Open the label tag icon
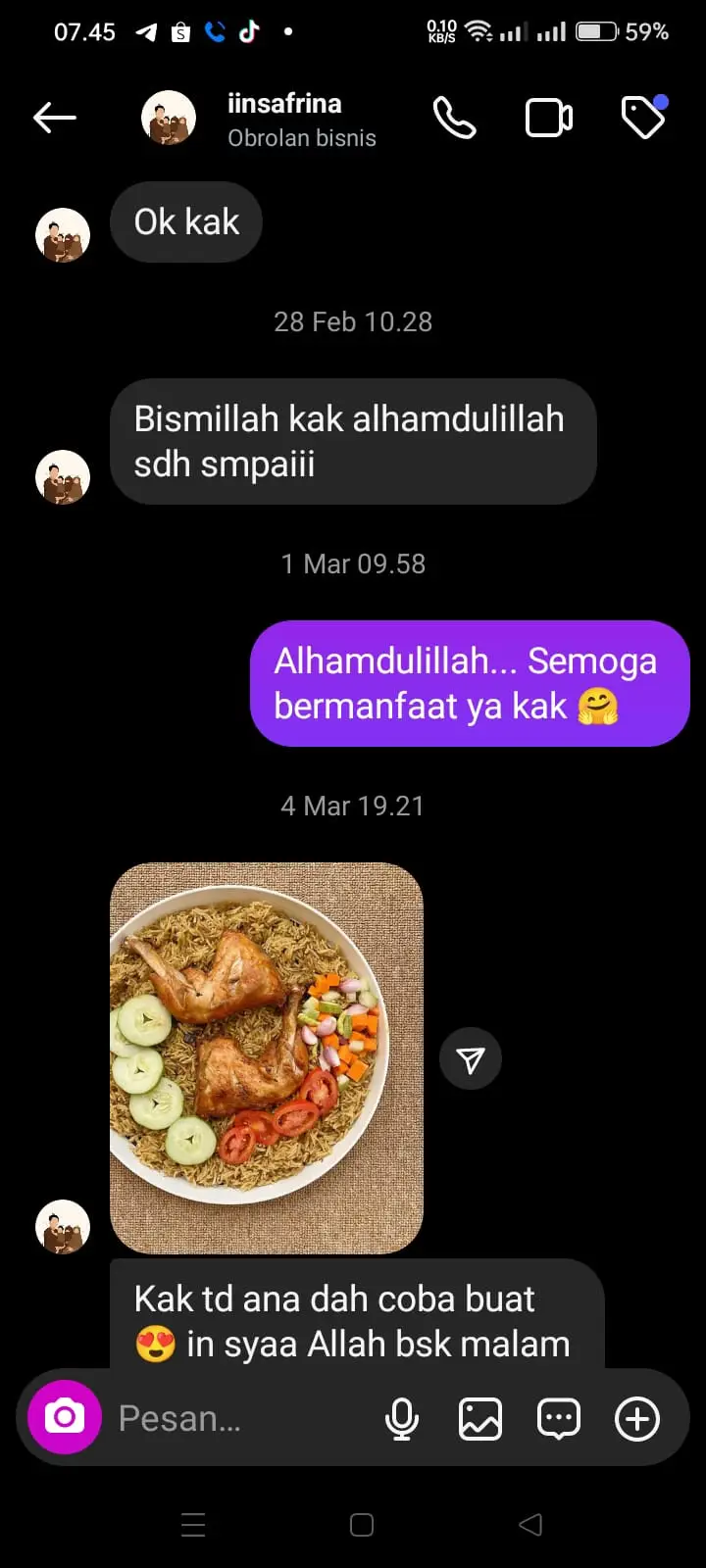This screenshot has height=1568, width=706. (643, 119)
